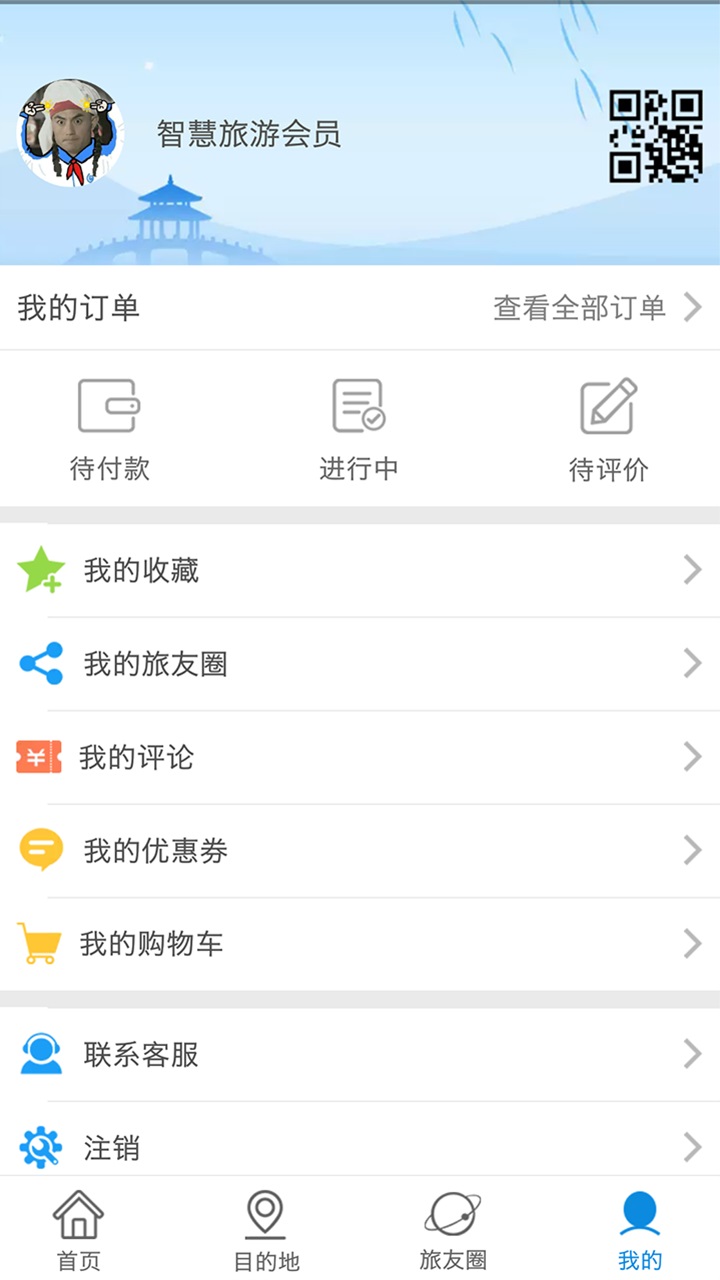
Task: Tap the gear icon next to 注销
Action: pyautogui.click(x=38, y=1147)
